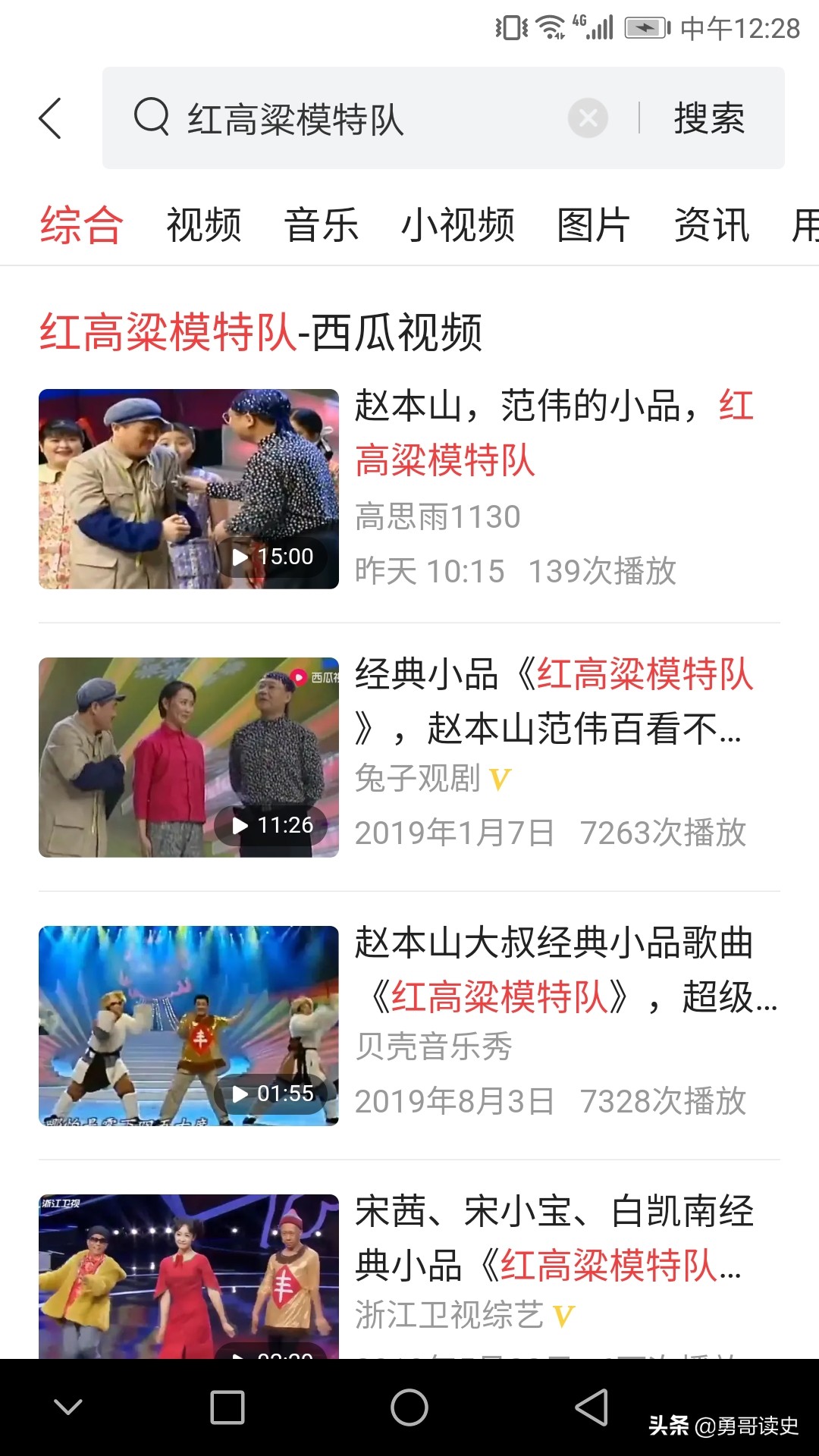Tap the 搜索 search button
819x1456 pixels.
click(x=709, y=119)
